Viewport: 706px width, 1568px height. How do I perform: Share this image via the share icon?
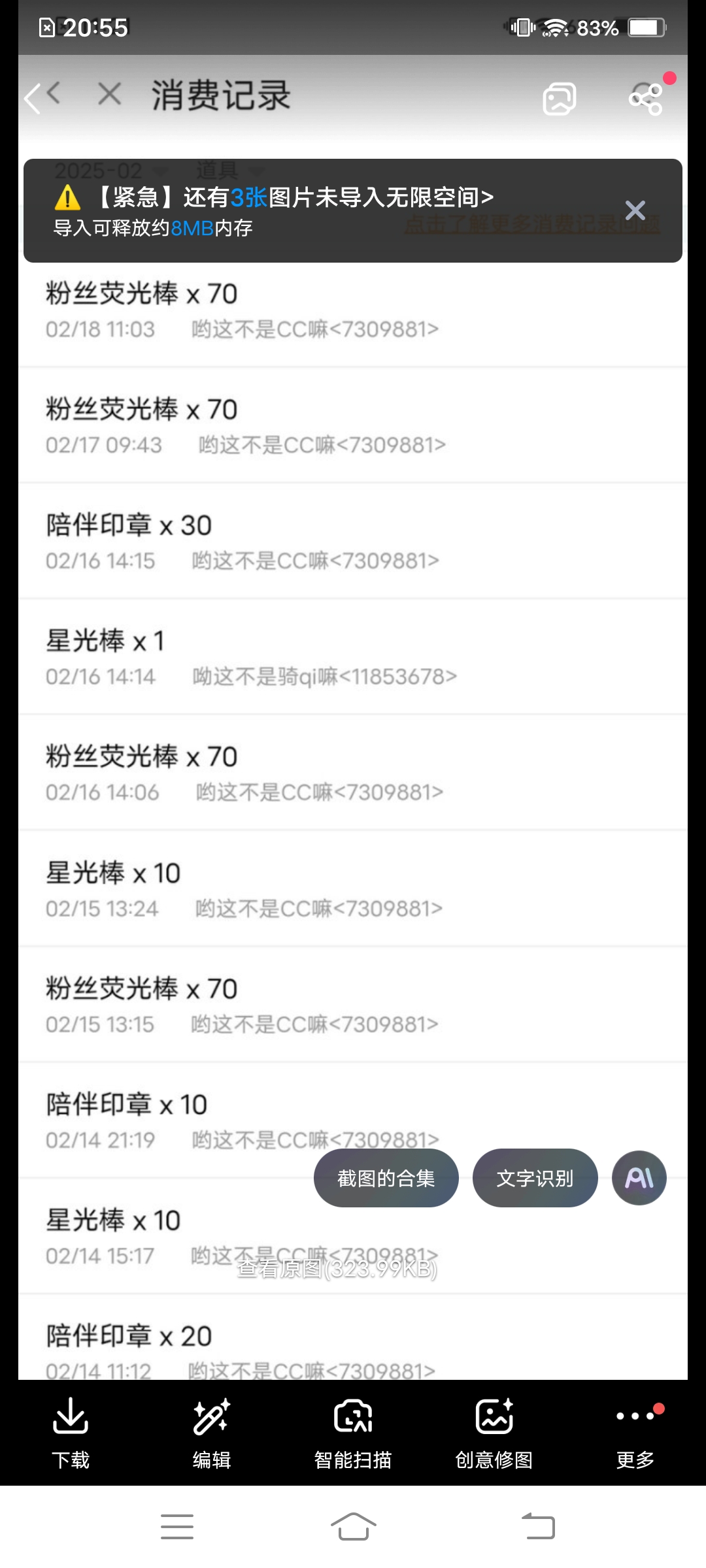click(646, 99)
